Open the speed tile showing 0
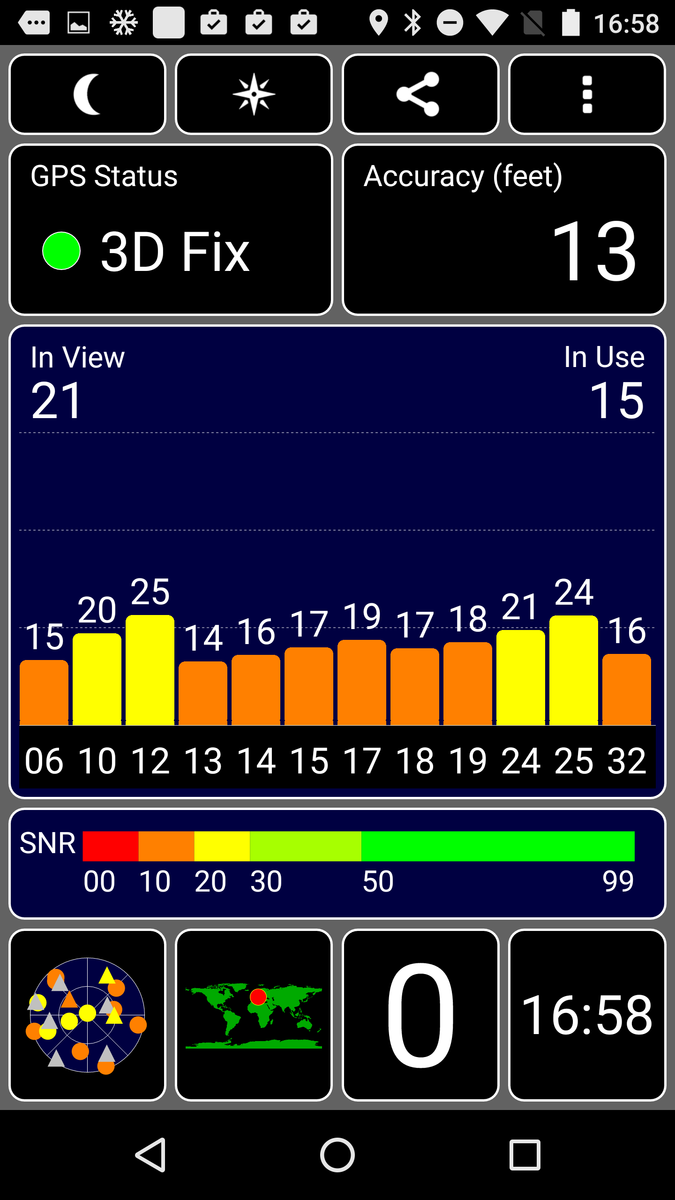This screenshot has height=1200, width=675. [x=420, y=1015]
